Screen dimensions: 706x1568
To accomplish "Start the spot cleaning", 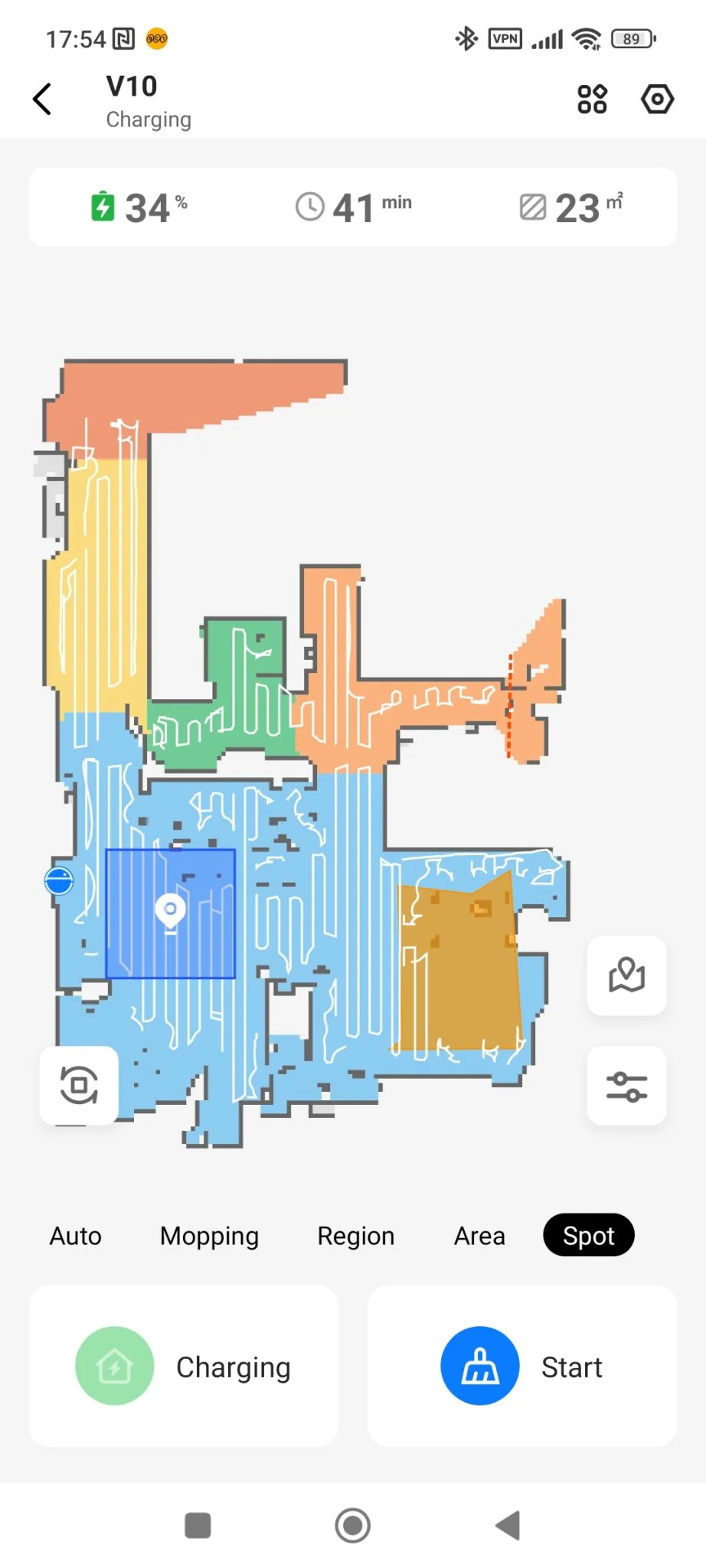I will [522, 1367].
